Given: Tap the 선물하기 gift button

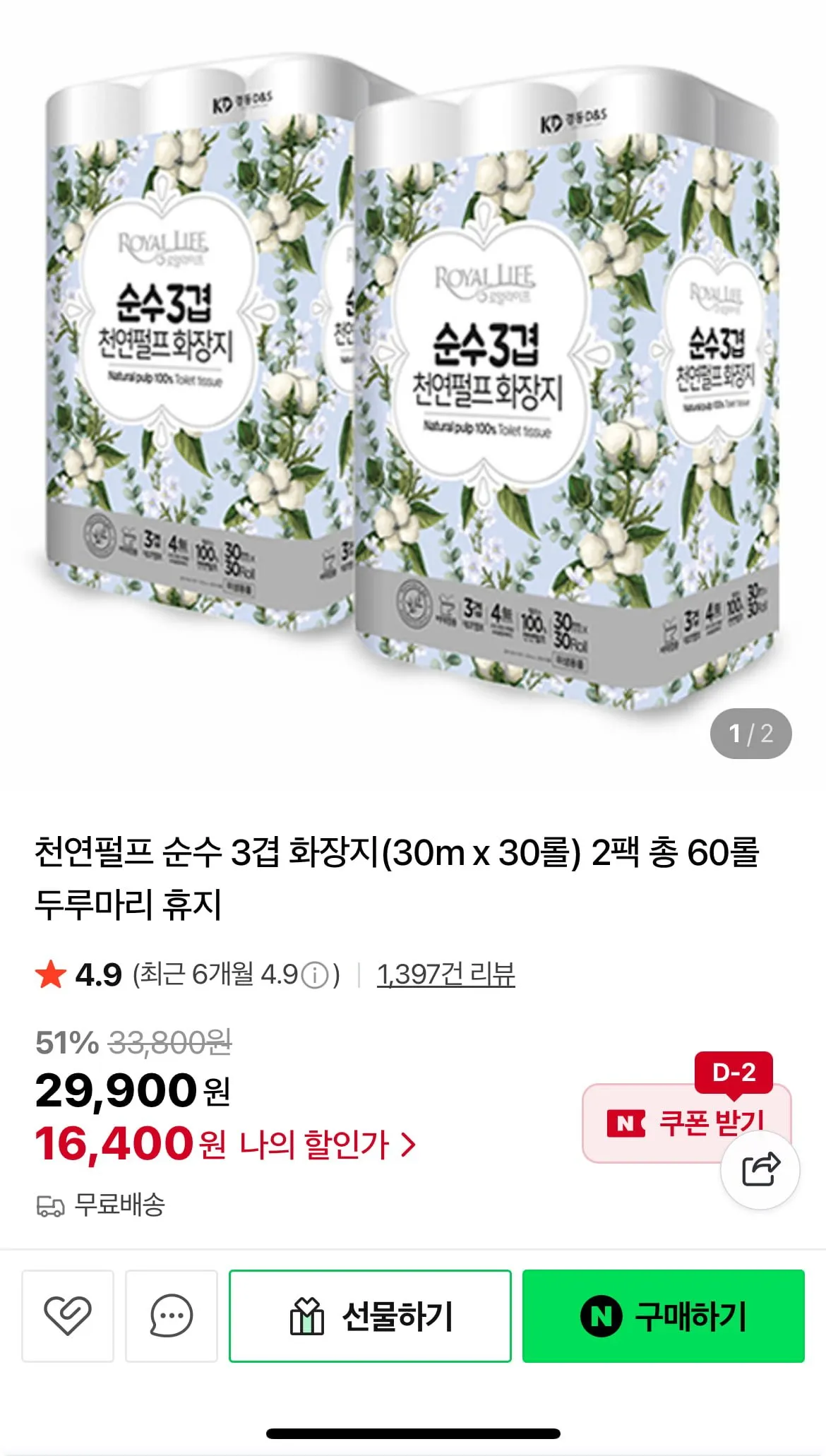Looking at the screenshot, I should 370,1316.
